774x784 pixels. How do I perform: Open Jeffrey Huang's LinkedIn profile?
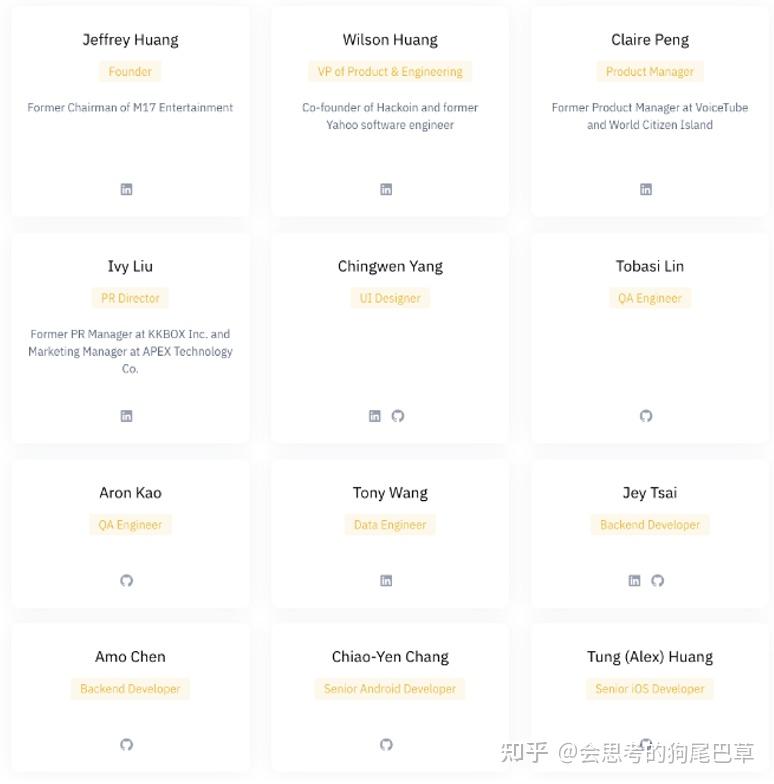coord(126,189)
